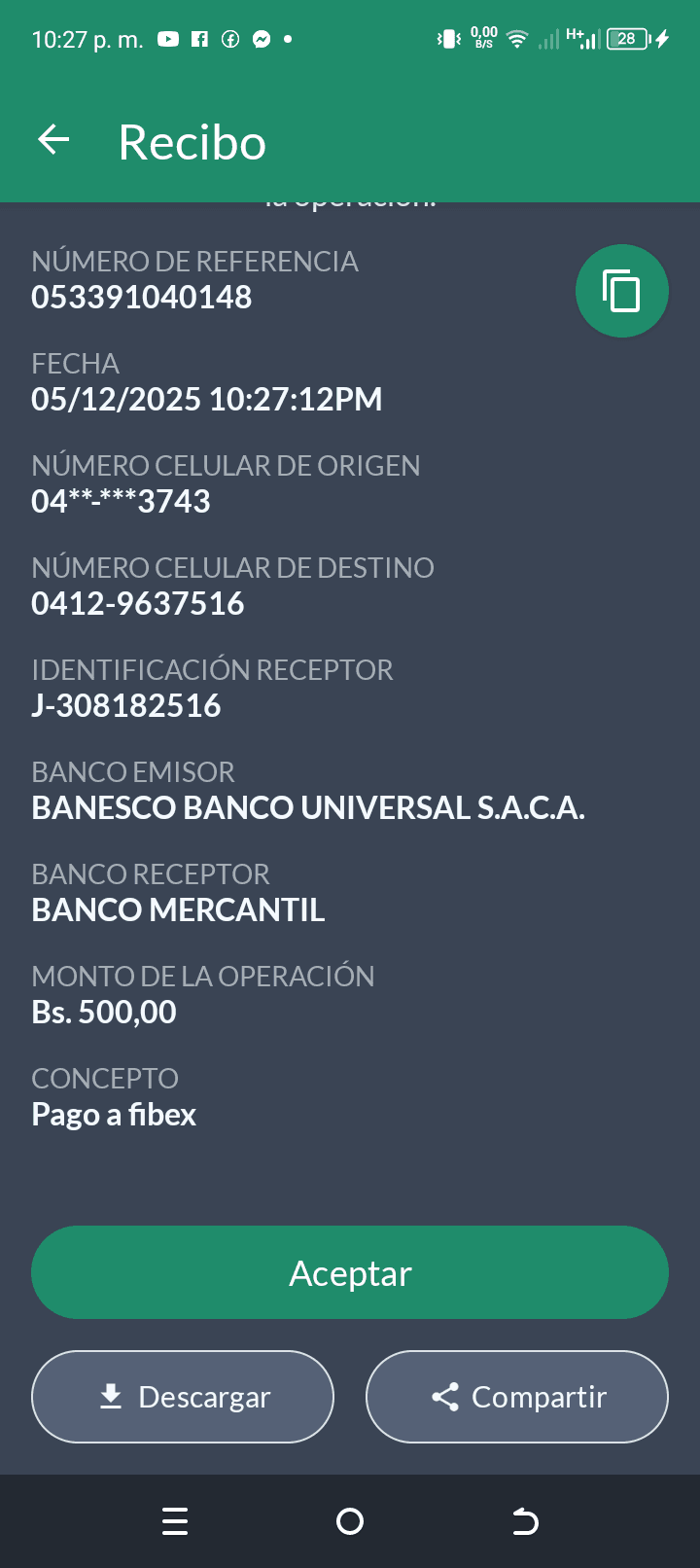700x1568 pixels.
Task: Go to the home screen
Action: tap(350, 1520)
